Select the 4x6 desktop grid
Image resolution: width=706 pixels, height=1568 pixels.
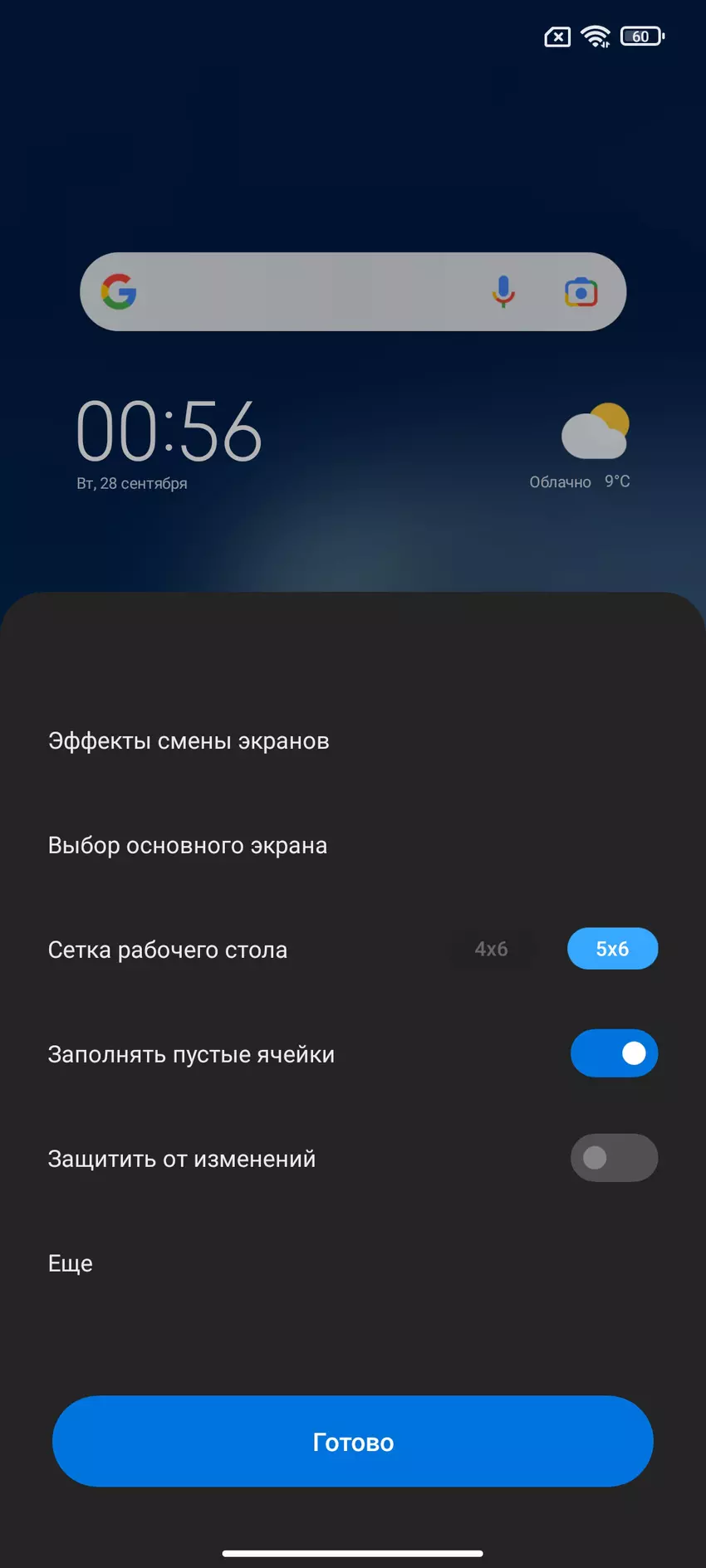click(491, 949)
